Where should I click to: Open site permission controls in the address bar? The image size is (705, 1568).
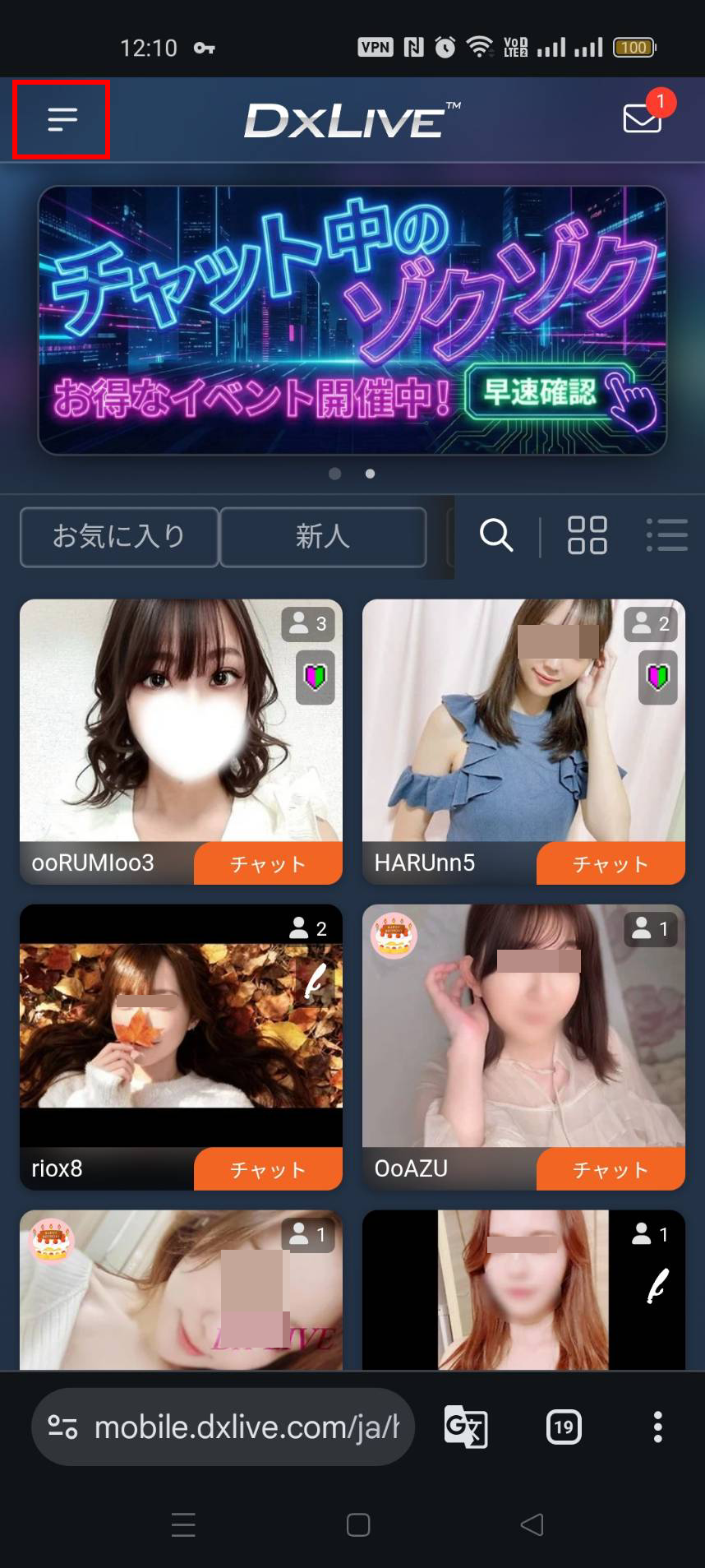click(66, 1427)
